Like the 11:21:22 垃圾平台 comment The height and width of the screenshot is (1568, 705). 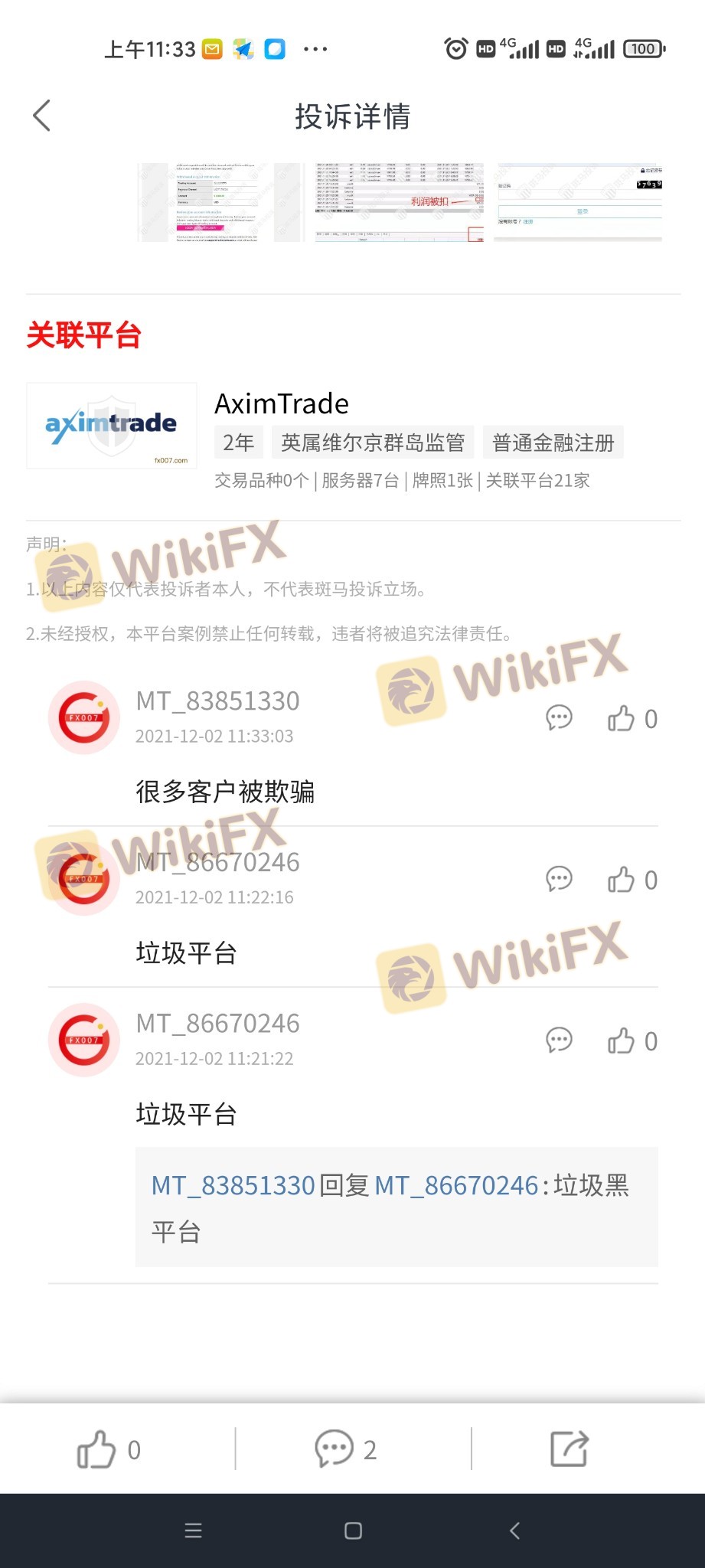coord(622,1040)
